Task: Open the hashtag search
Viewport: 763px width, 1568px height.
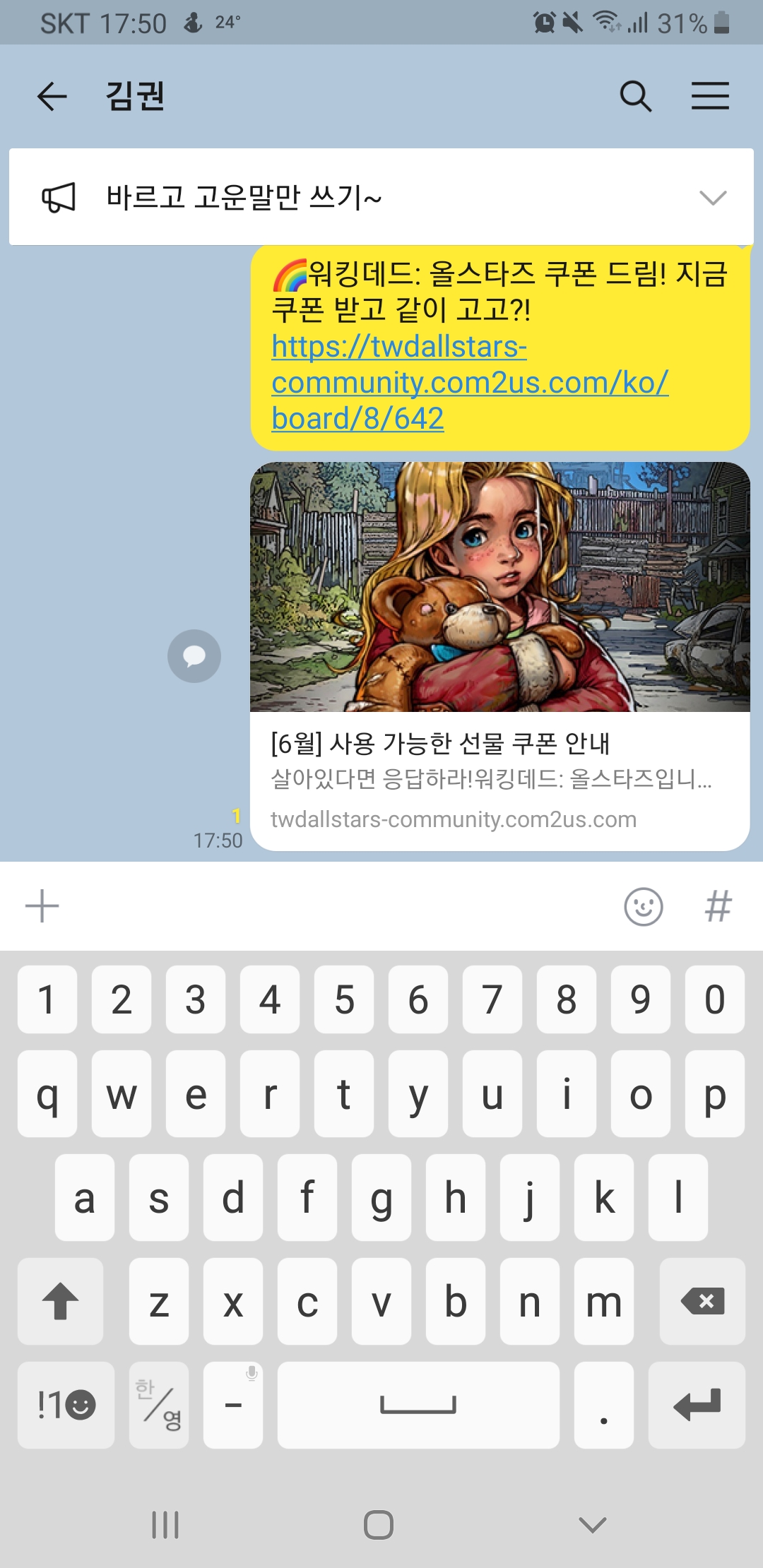Action: click(718, 906)
